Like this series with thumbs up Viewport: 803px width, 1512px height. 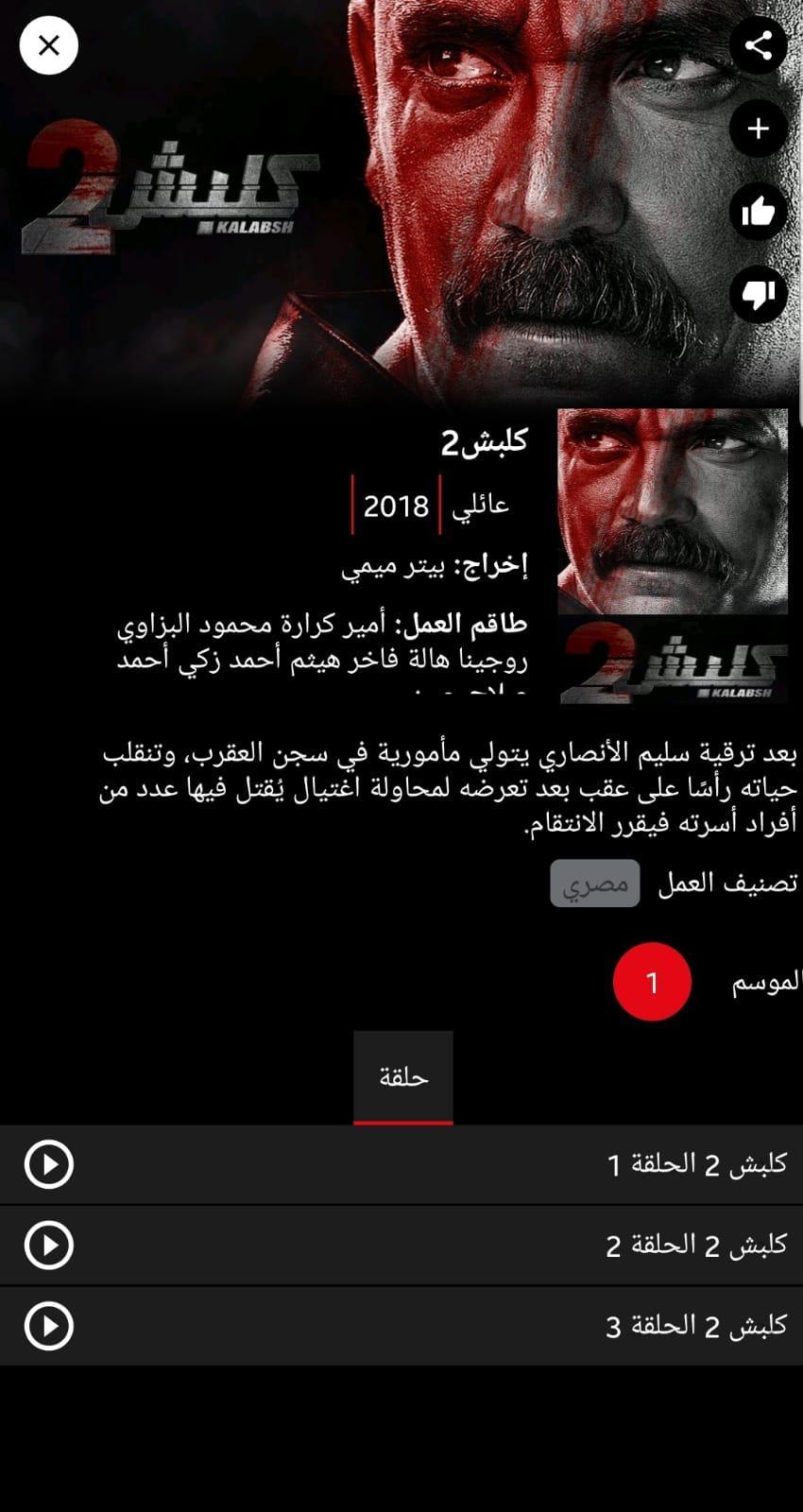point(758,212)
